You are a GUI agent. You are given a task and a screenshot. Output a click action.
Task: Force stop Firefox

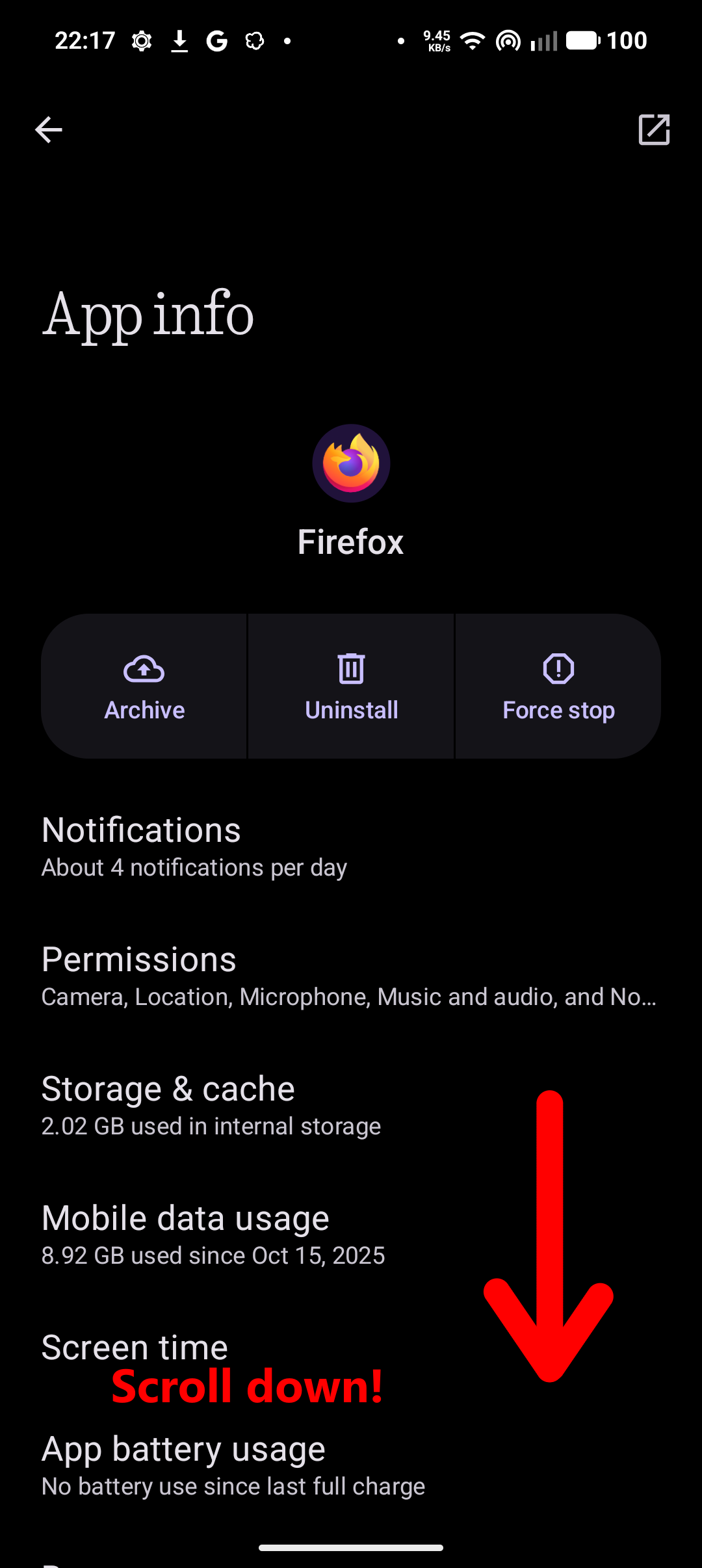coord(558,686)
